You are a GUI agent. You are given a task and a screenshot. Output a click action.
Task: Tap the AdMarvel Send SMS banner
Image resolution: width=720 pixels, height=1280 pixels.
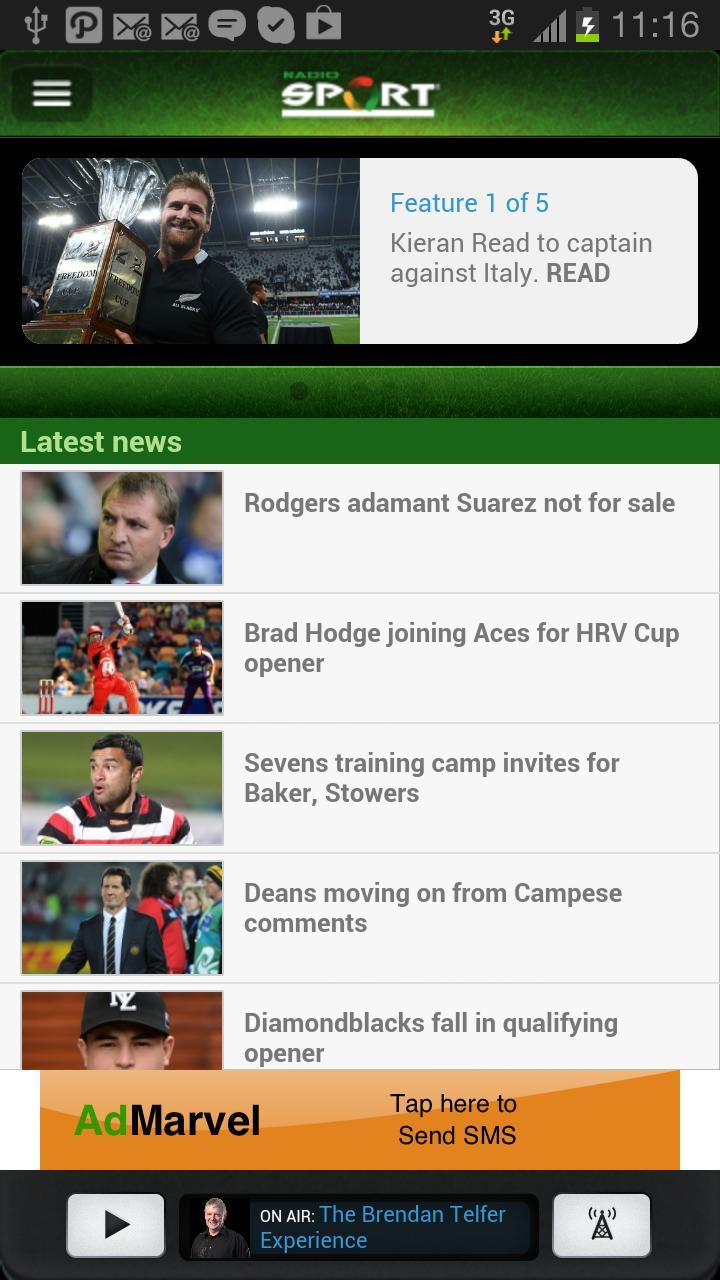pos(360,1120)
